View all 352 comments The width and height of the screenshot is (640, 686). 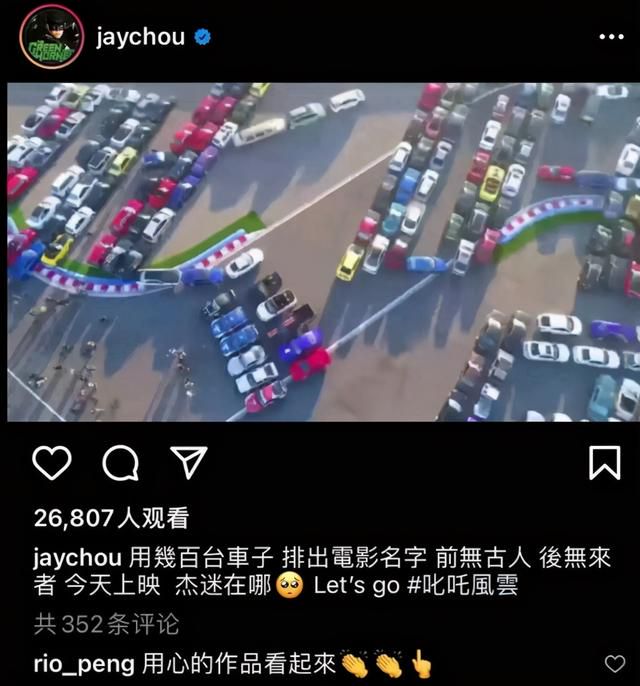[x=106, y=624]
